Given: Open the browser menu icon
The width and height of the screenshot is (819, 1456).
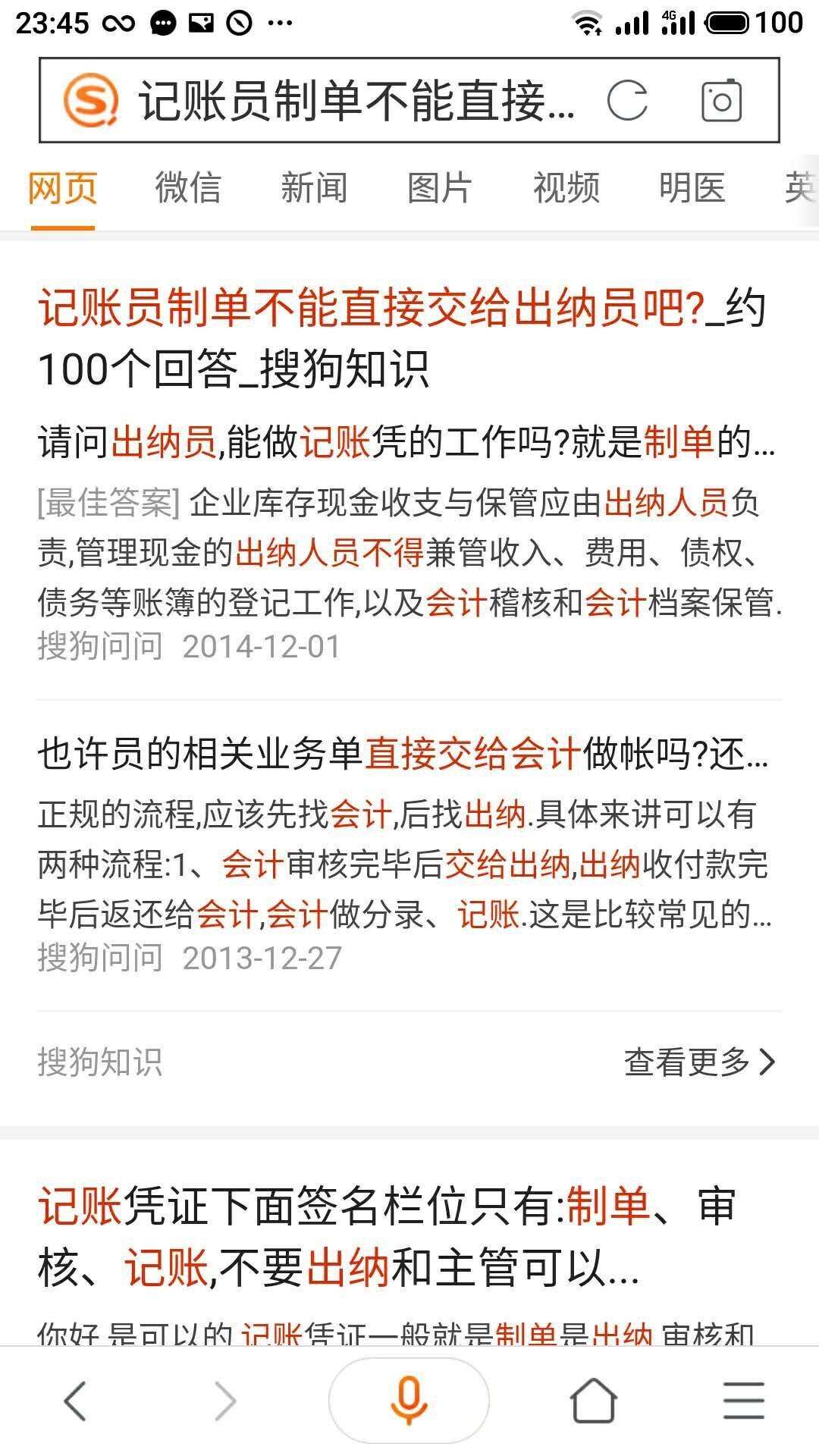Looking at the screenshot, I should click(743, 1400).
